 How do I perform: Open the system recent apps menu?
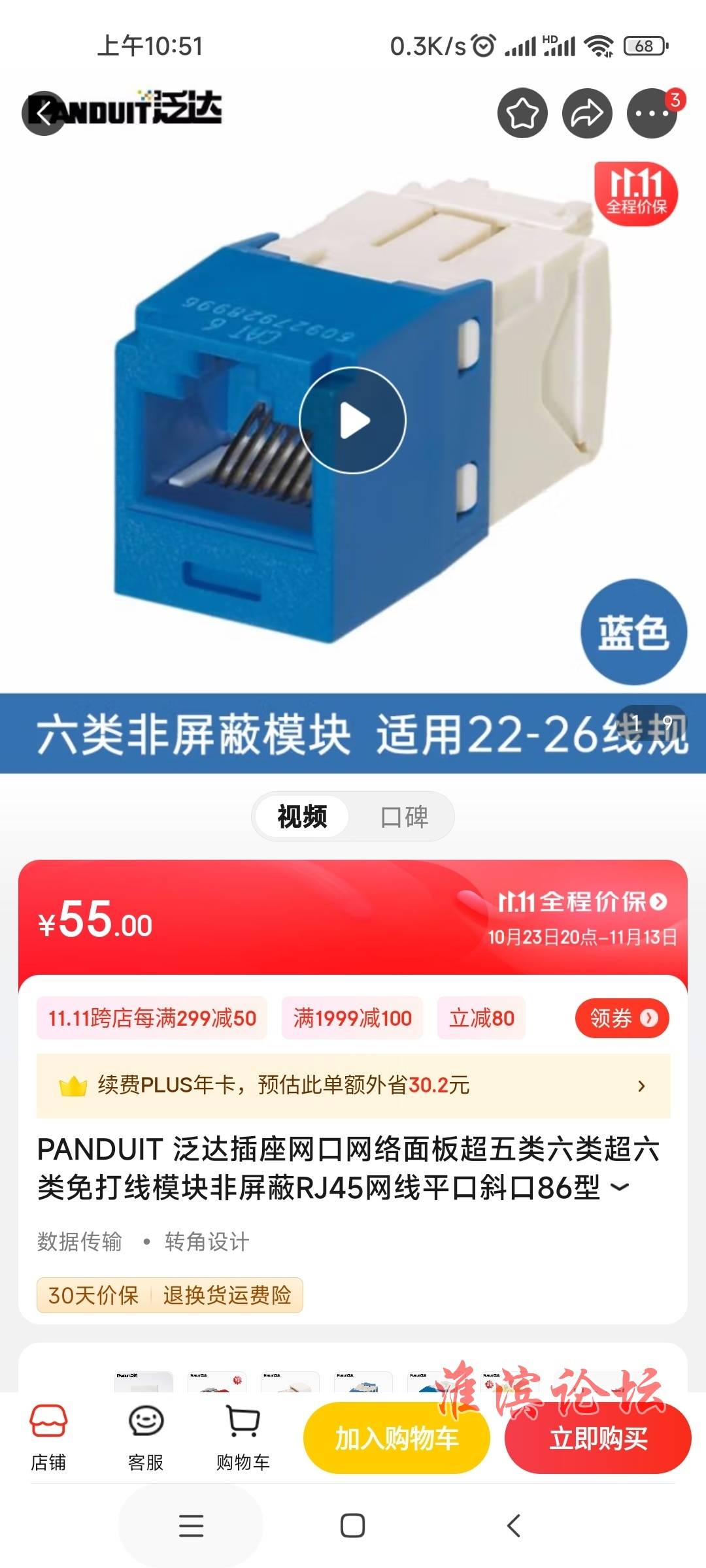click(191, 1526)
